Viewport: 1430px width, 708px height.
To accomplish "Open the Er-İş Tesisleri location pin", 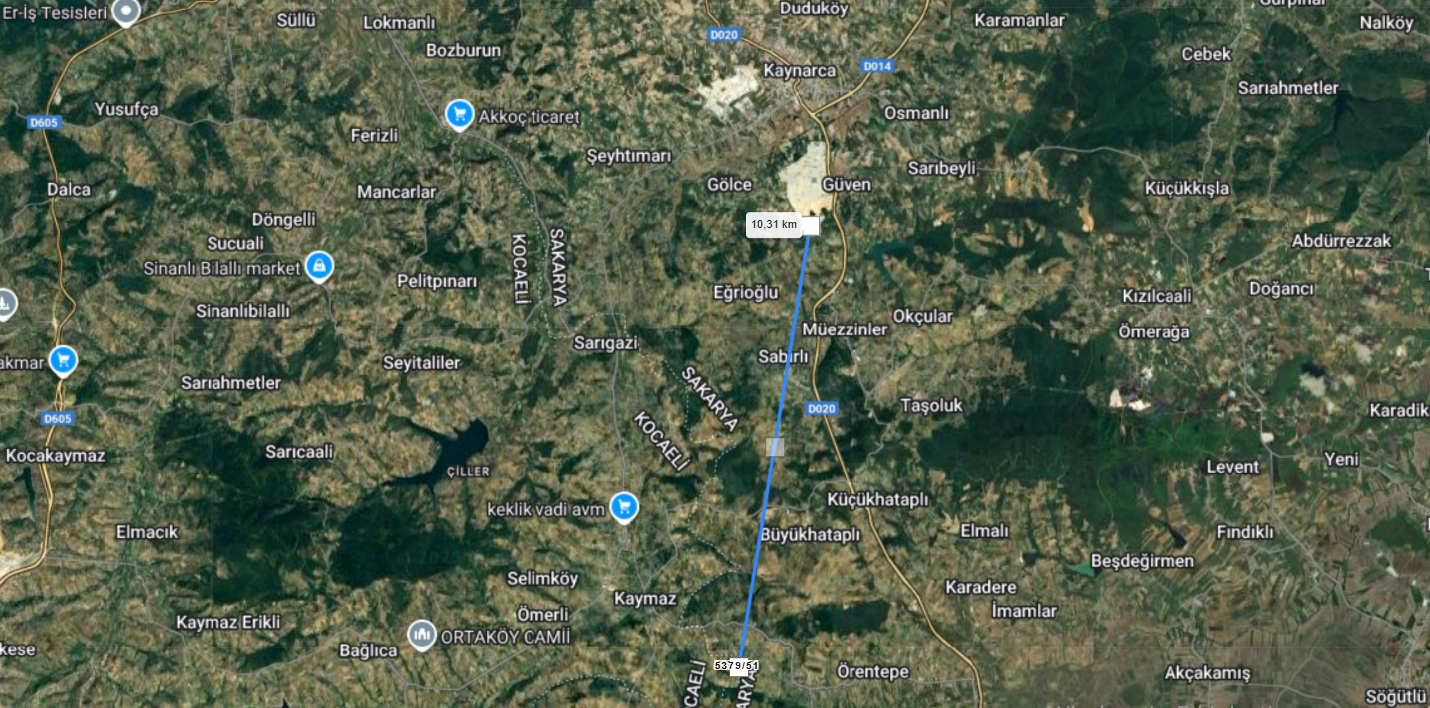I will pyautogui.click(x=126, y=11).
